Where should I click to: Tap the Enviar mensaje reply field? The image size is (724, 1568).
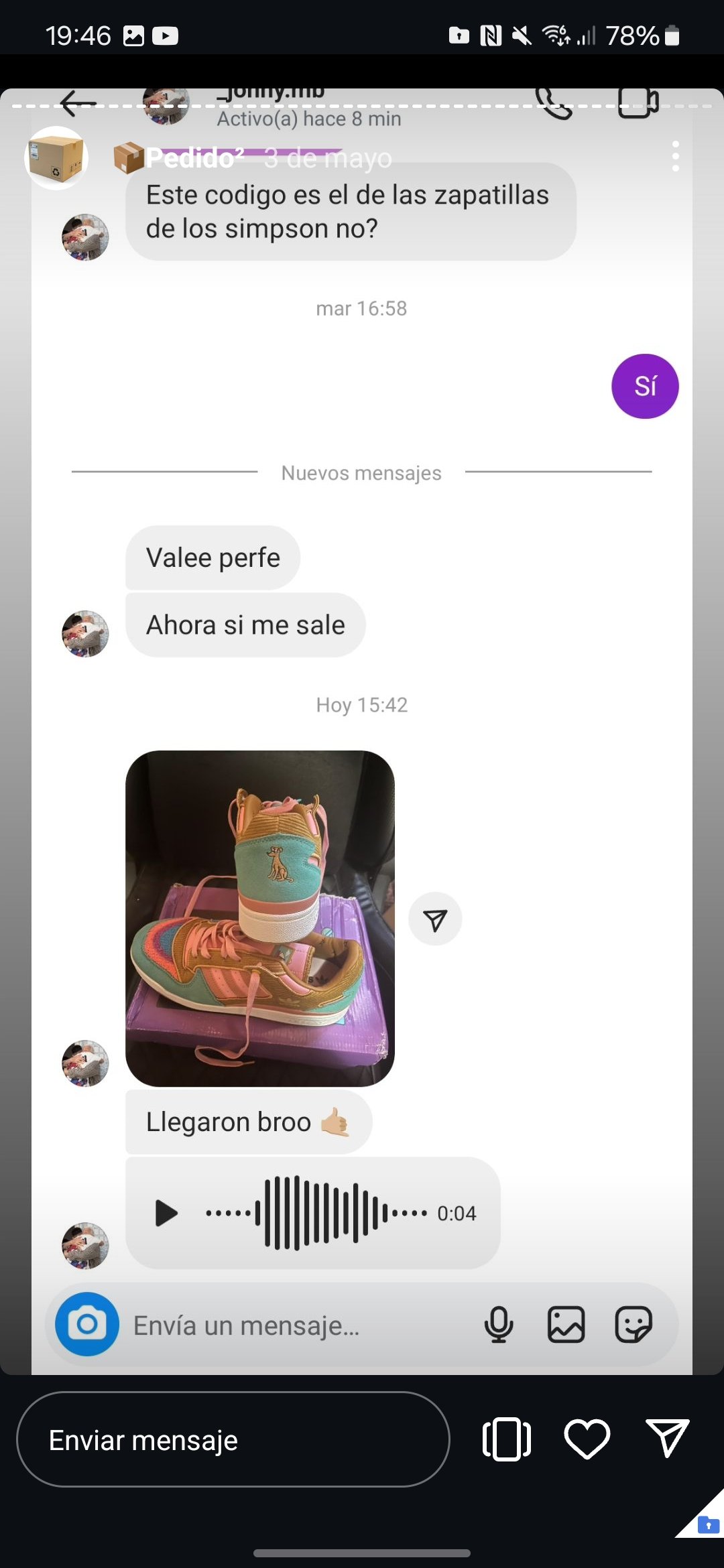[233, 1439]
